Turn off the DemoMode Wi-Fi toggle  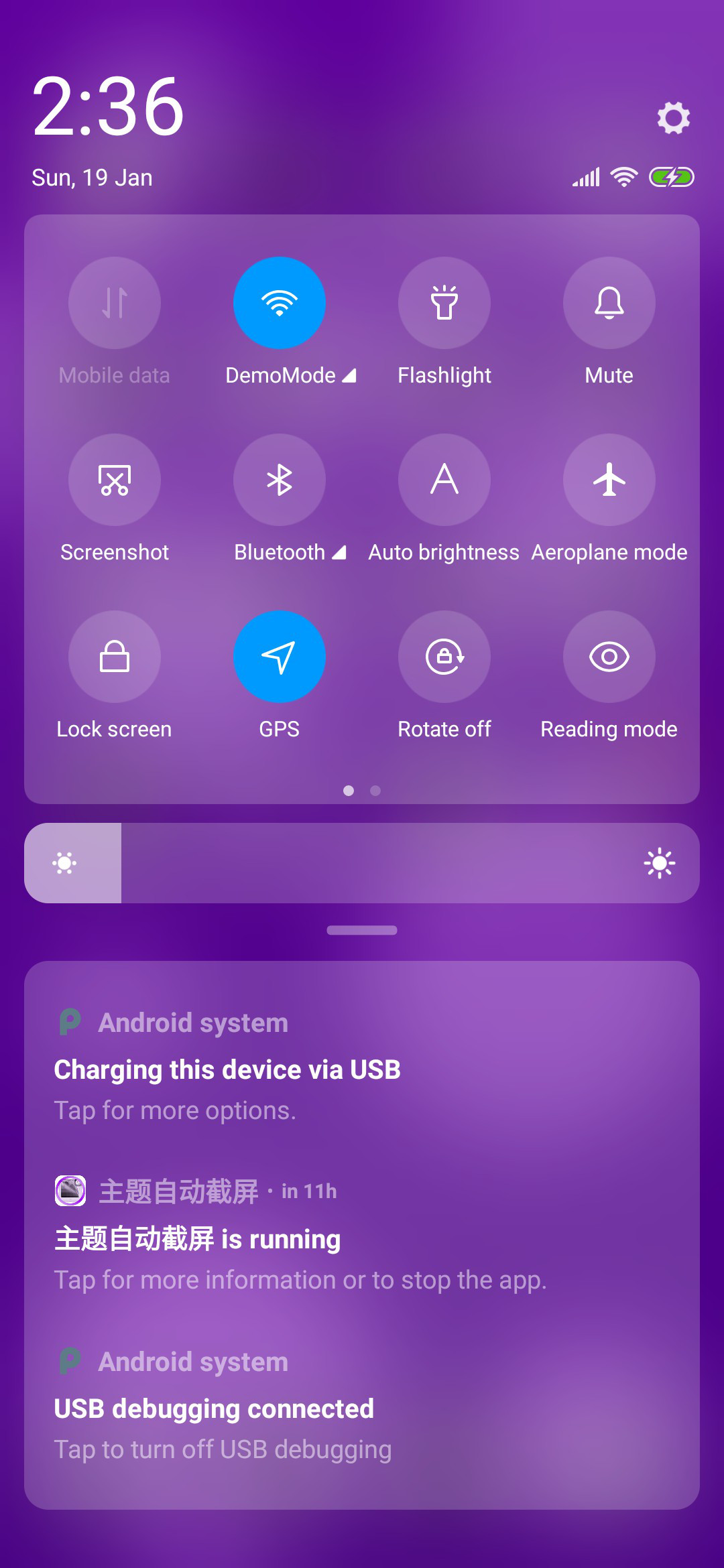[280, 303]
